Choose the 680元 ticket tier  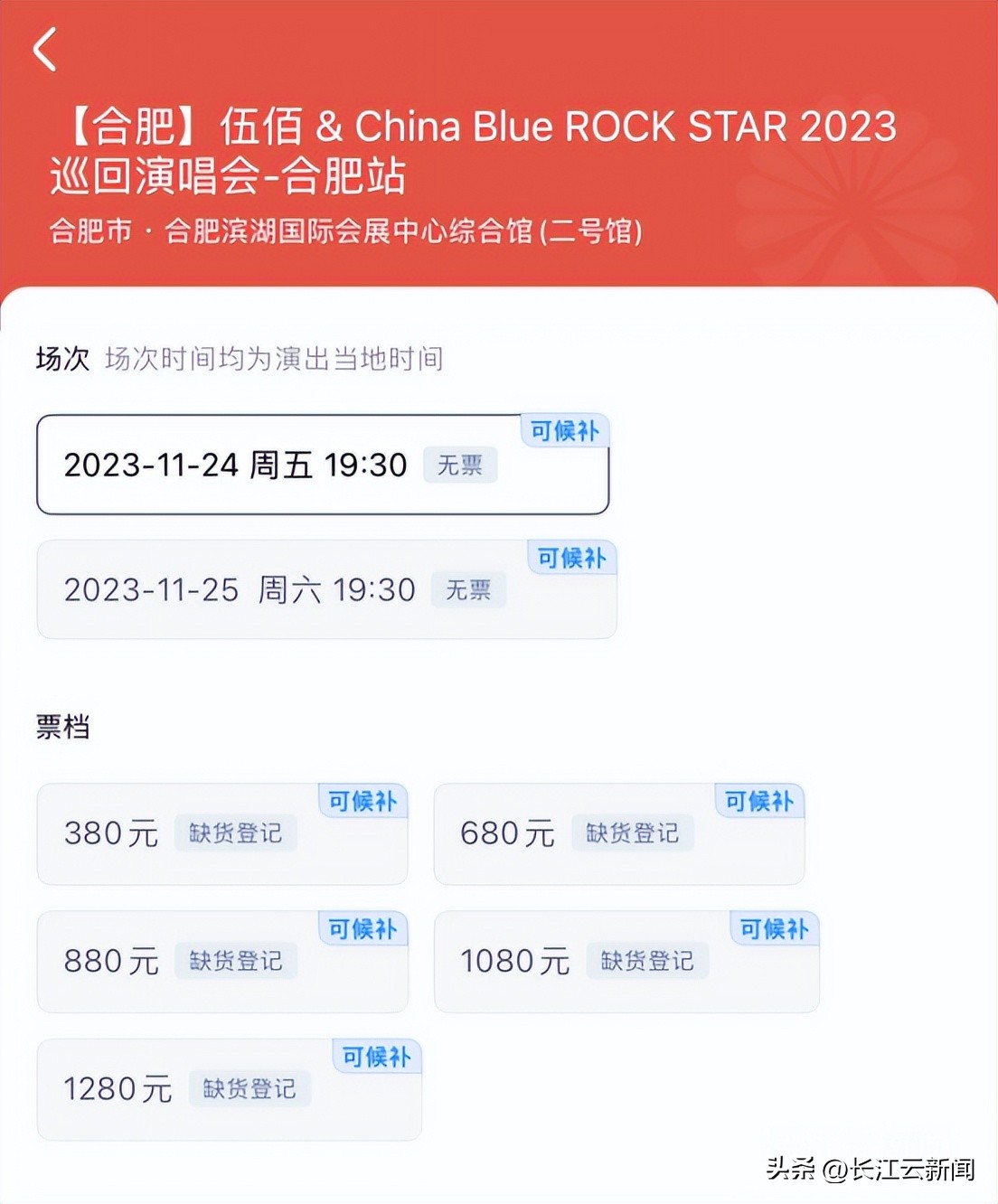pyautogui.click(x=618, y=833)
